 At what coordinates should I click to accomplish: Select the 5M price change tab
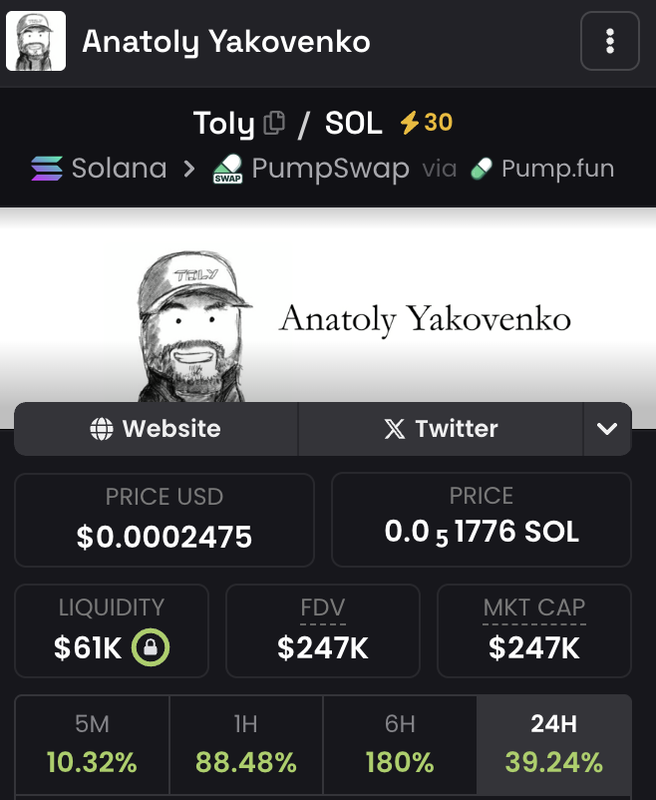pyautogui.click(x=92, y=745)
